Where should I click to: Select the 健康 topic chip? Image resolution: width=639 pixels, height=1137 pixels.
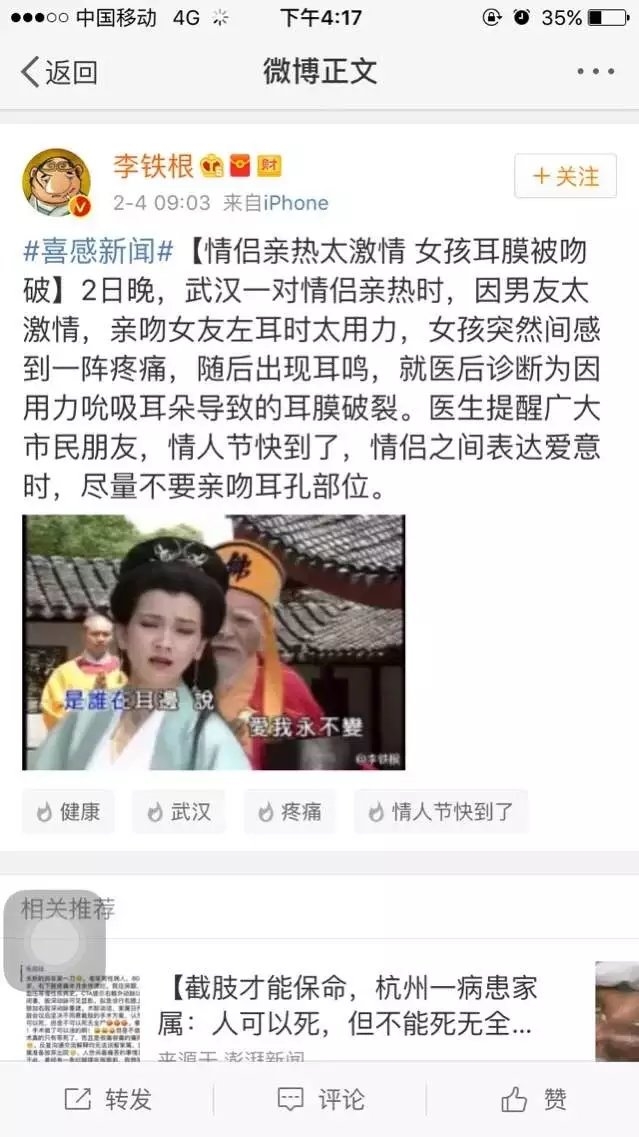click(x=68, y=812)
